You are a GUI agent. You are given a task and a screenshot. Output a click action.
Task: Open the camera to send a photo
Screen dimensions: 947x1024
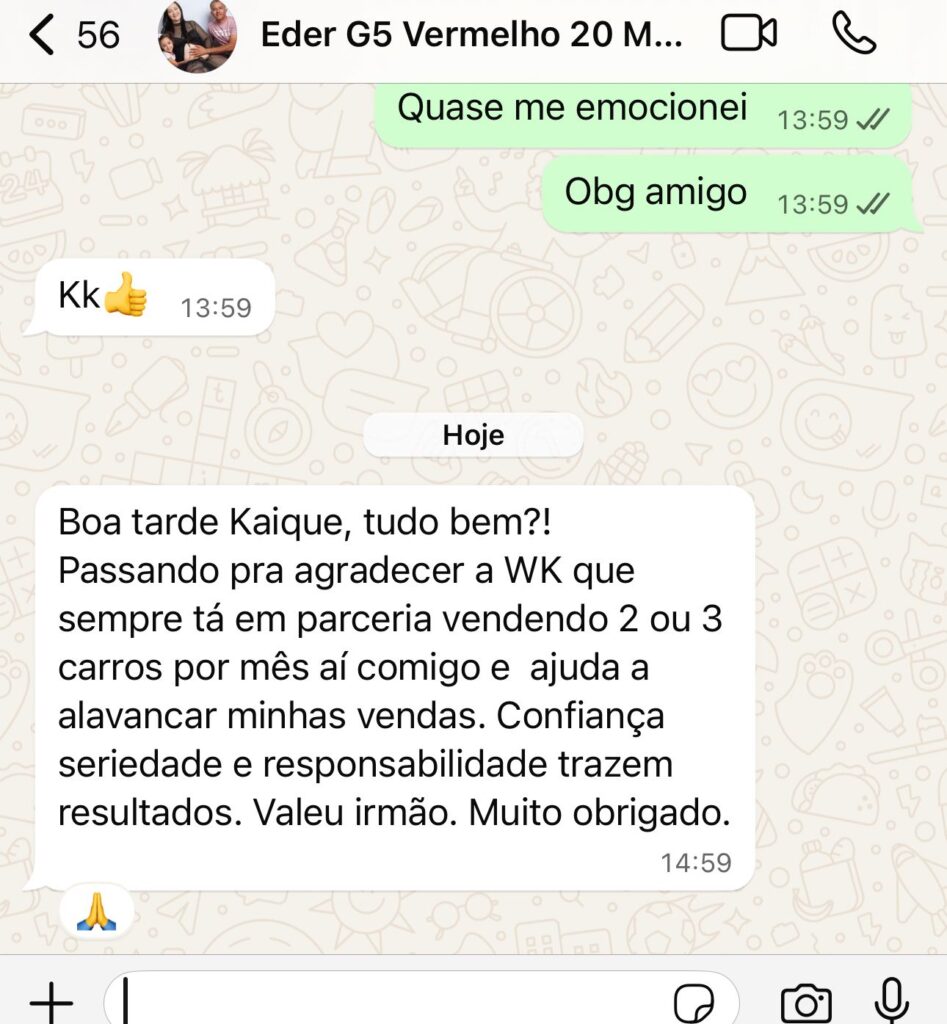tap(806, 1001)
